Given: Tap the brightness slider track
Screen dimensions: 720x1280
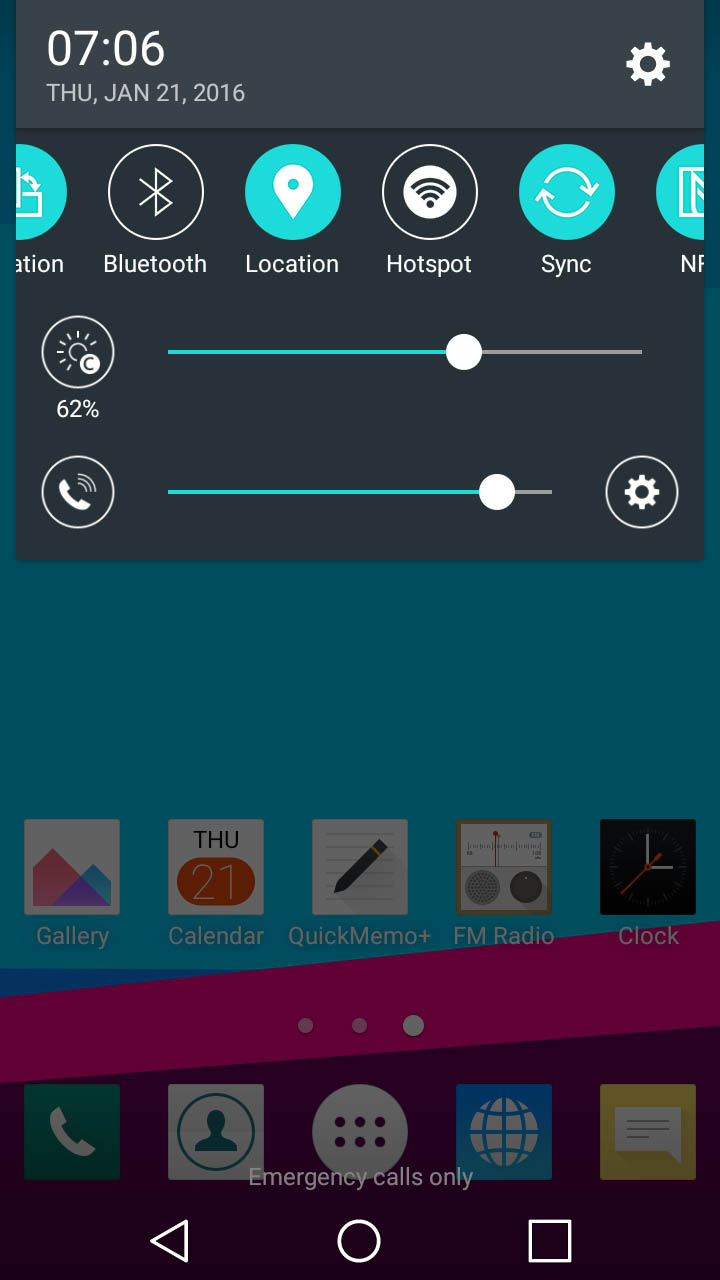Looking at the screenshot, I should click(405, 352).
